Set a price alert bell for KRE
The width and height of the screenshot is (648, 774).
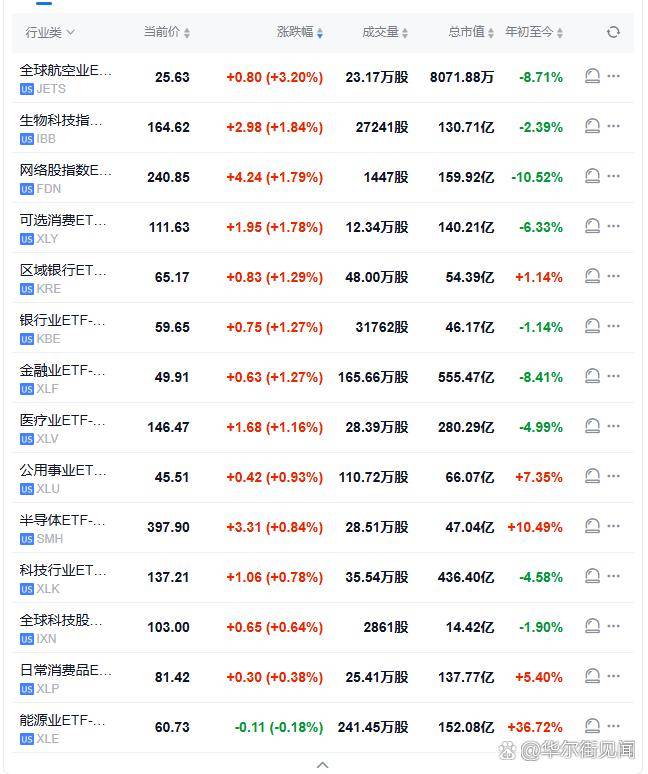[x=592, y=276]
